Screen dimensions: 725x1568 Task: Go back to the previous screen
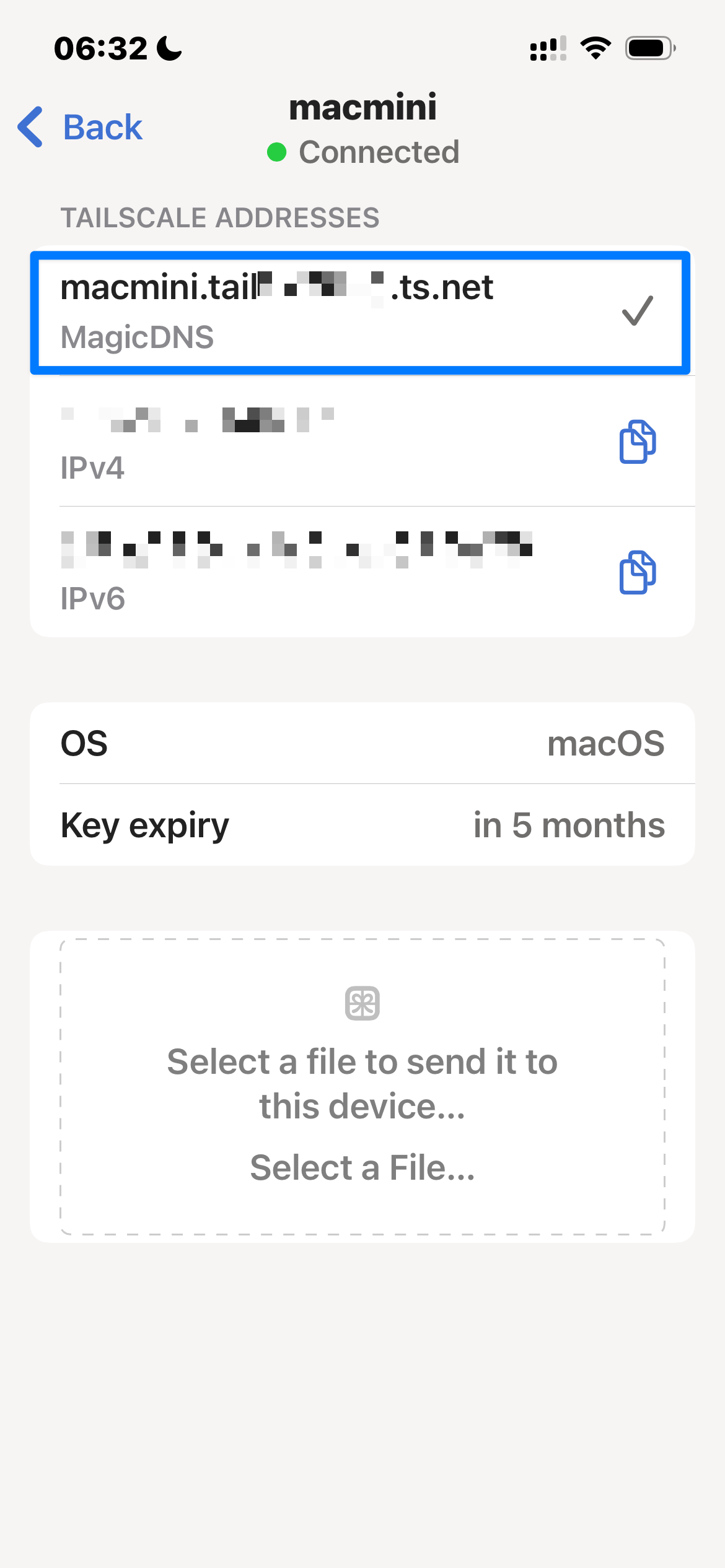pos(81,128)
